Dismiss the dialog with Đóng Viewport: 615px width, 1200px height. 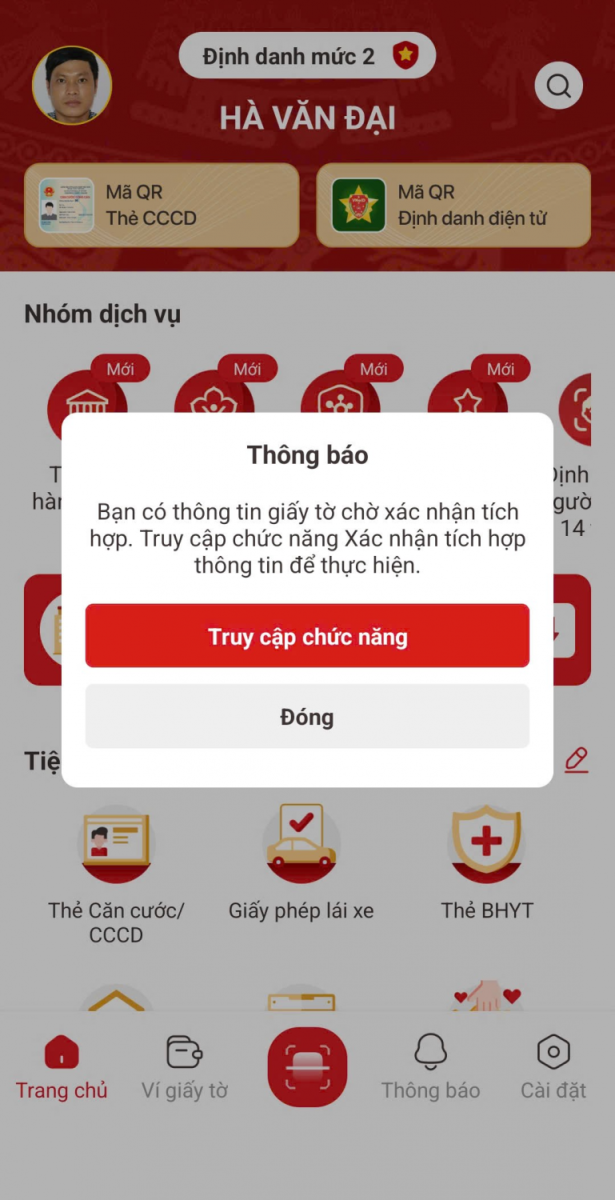[307, 717]
